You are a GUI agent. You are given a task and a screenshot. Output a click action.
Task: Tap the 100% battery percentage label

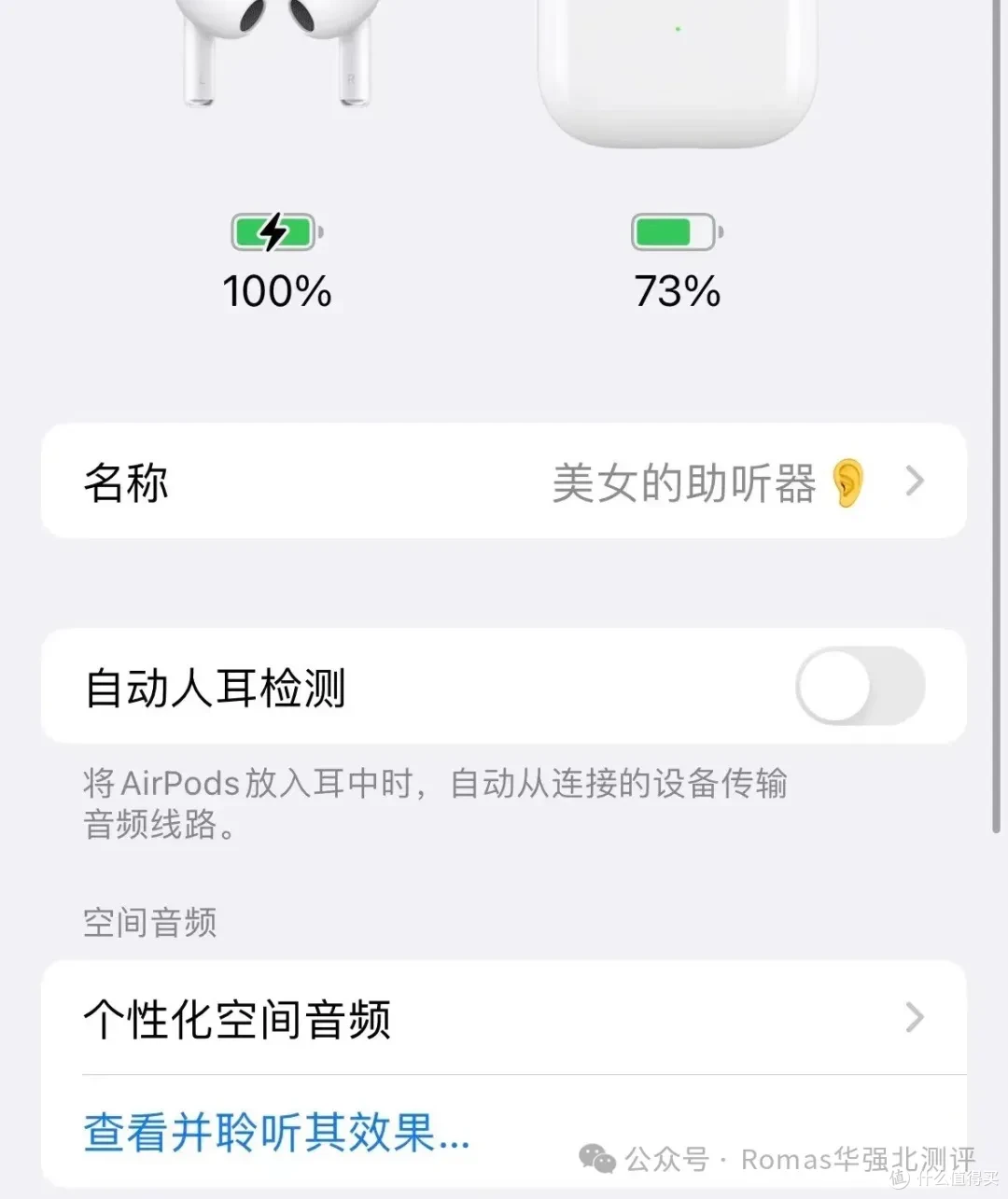tap(277, 292)
